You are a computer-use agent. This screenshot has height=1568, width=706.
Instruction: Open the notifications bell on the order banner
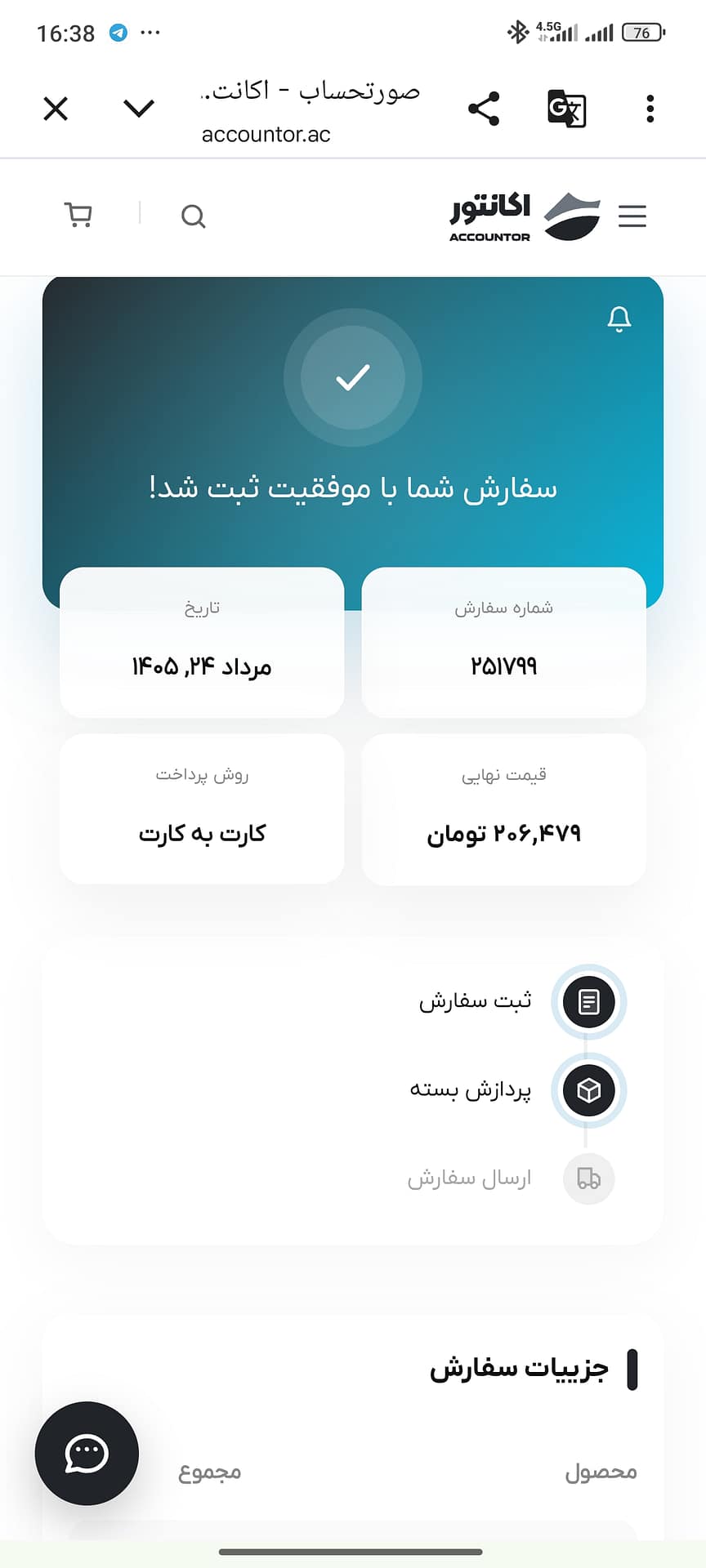tap(619, 319)
